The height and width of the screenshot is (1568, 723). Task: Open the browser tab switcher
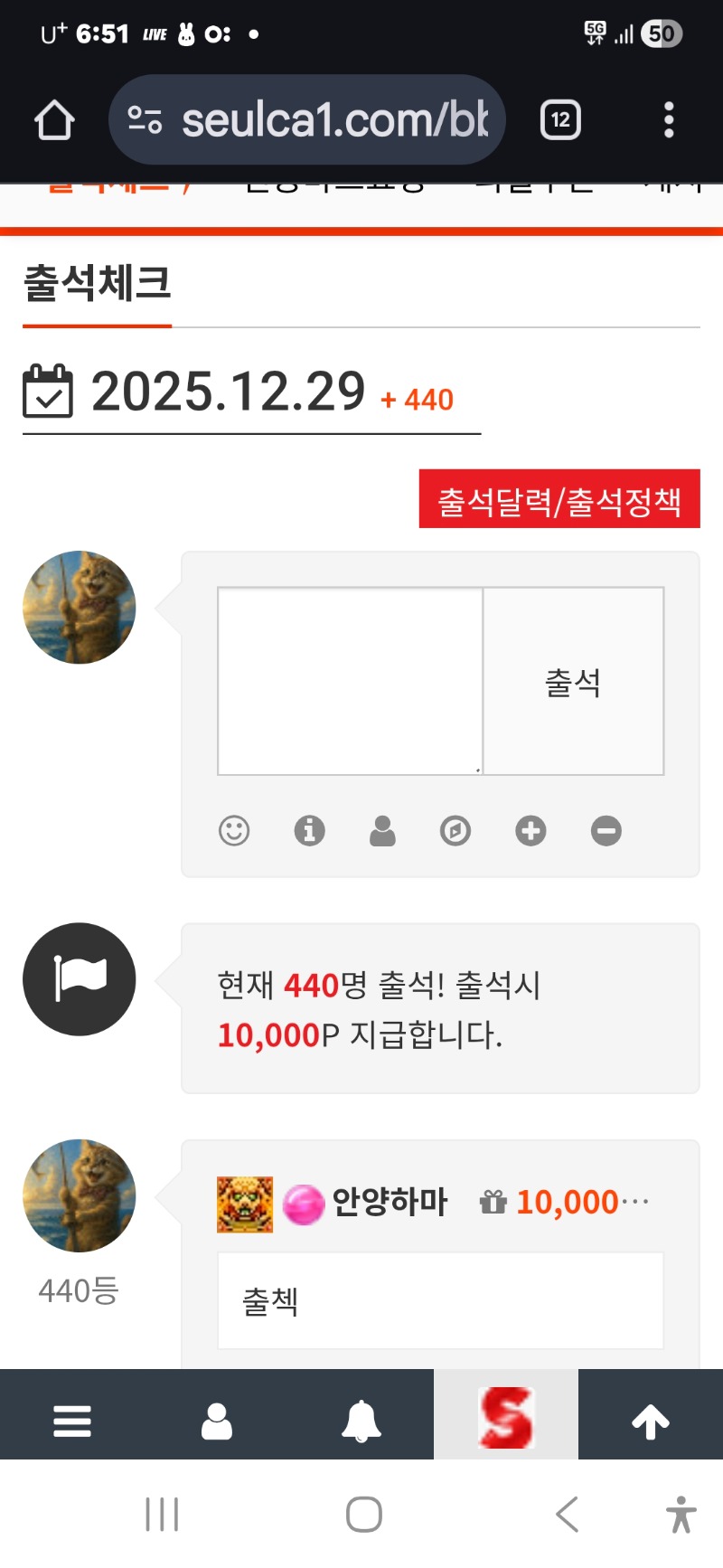tap(560, 120)
